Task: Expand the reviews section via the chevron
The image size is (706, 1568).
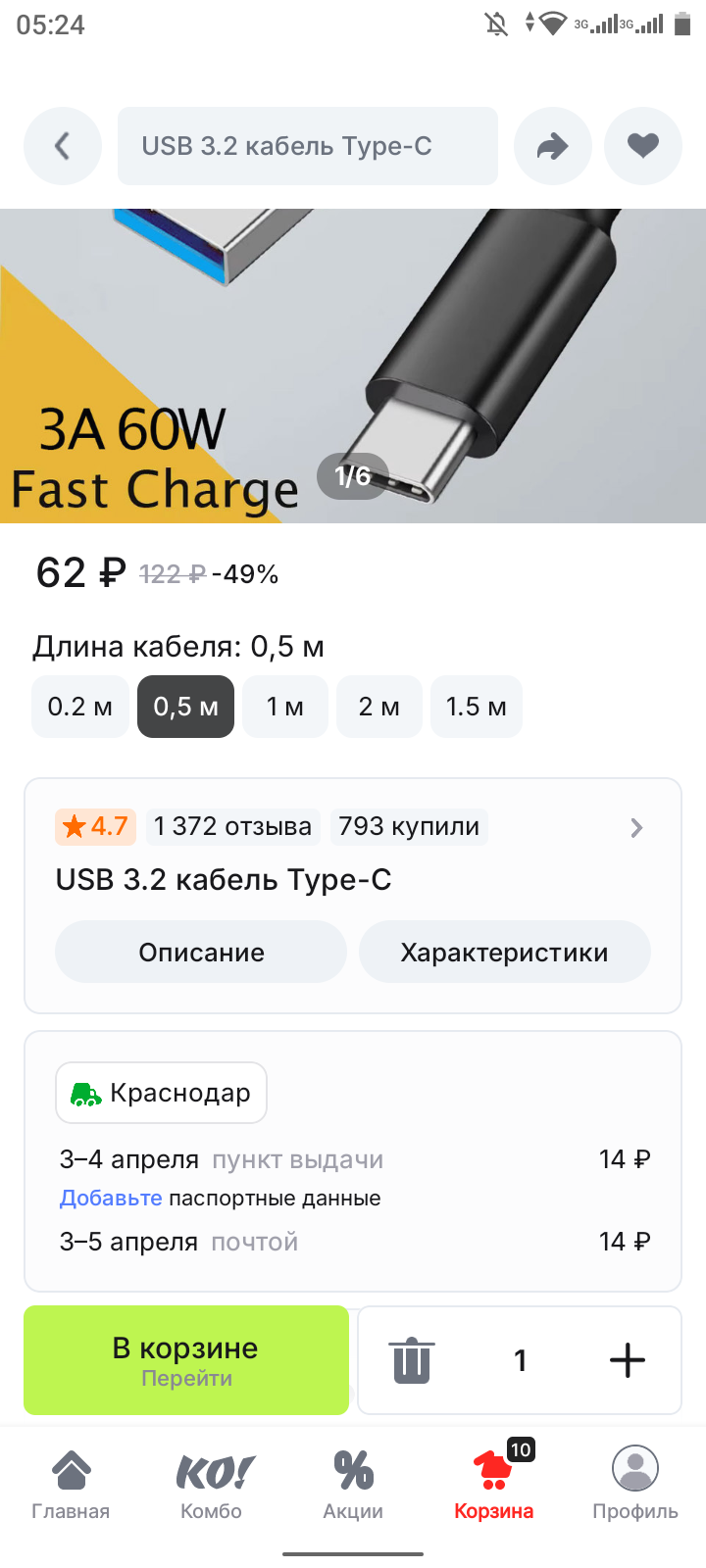Action: pyautogui.click(x=636, y=827)
